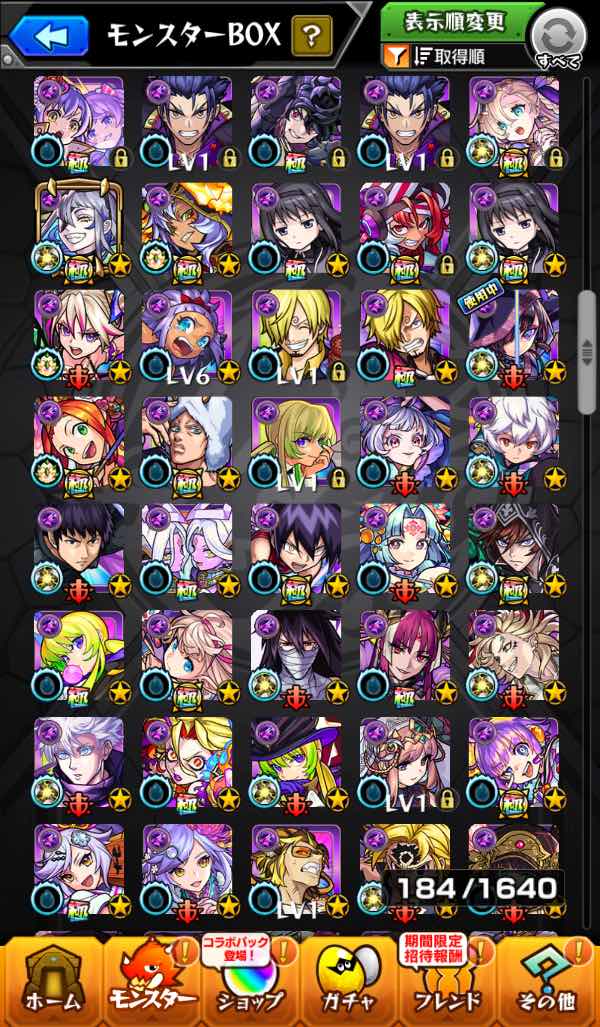Select the orange-haired green-eyed monster
This screenshot has height=1027, width=600.
point(79,443)
